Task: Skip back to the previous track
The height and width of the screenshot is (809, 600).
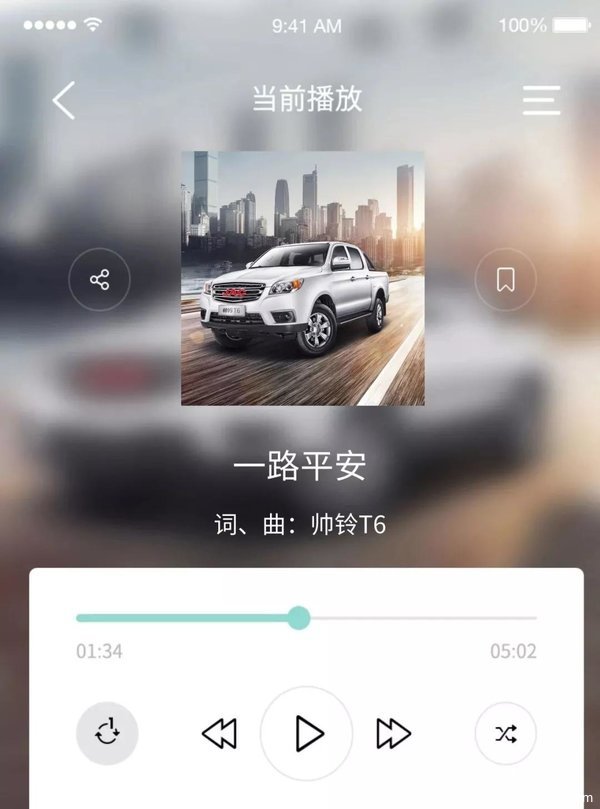Action: (x=219, y=734)
